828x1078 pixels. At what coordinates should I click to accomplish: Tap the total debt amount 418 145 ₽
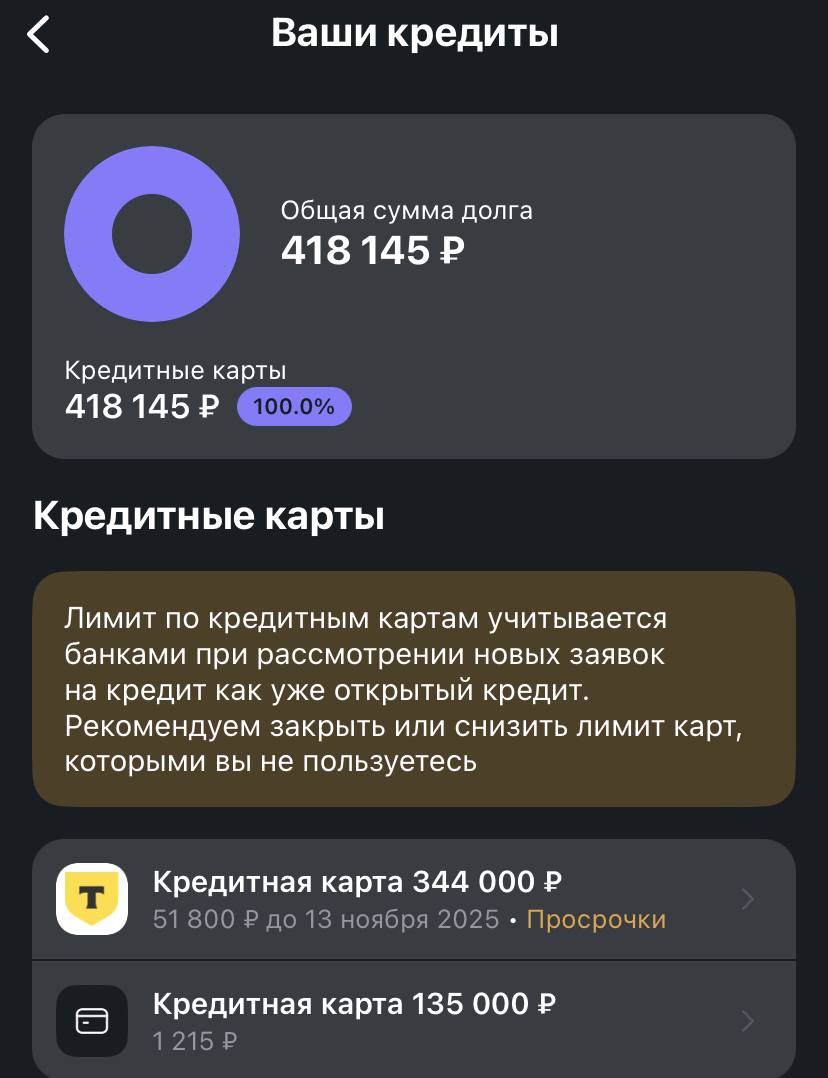(373, 250)
